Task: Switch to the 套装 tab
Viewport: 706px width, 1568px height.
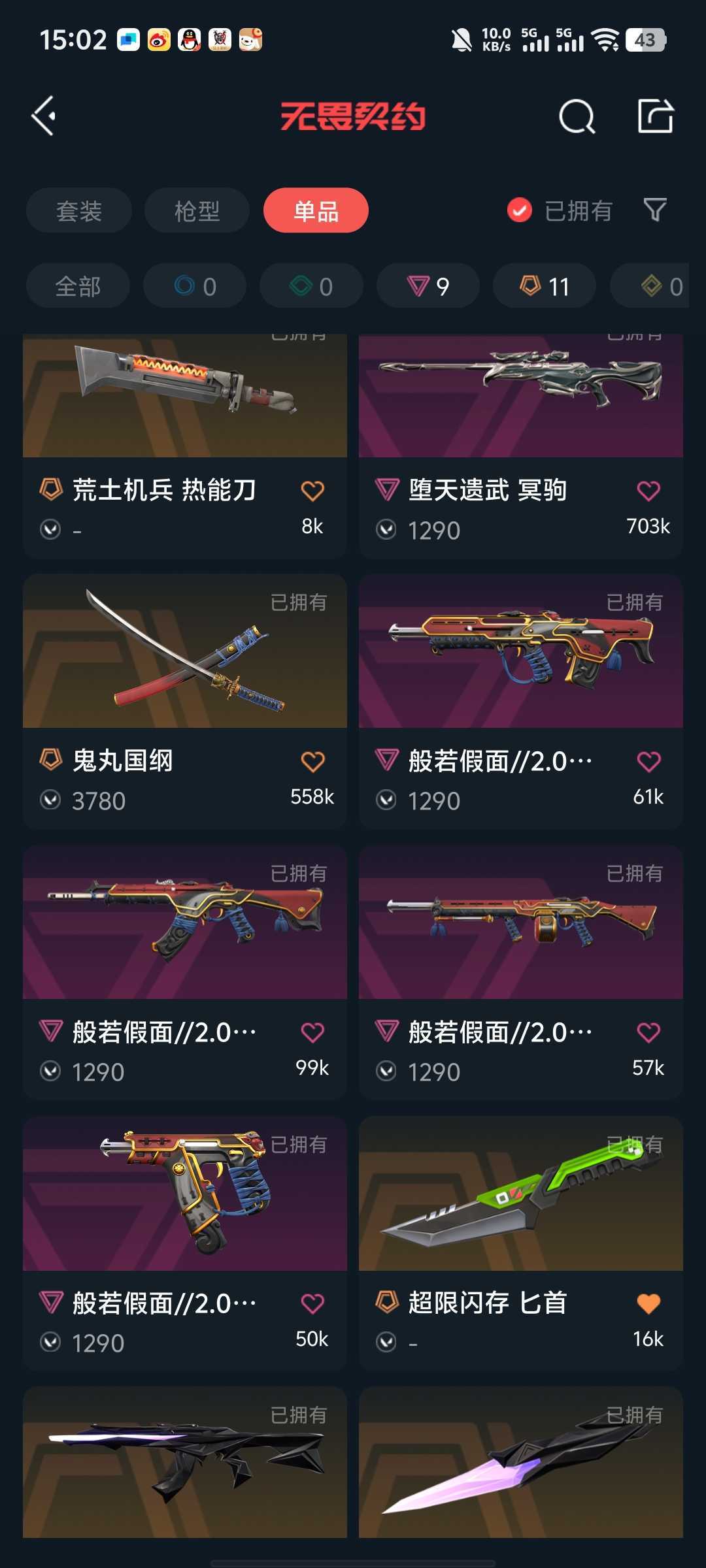Action: pyautogui.click(x=79, y=210)
